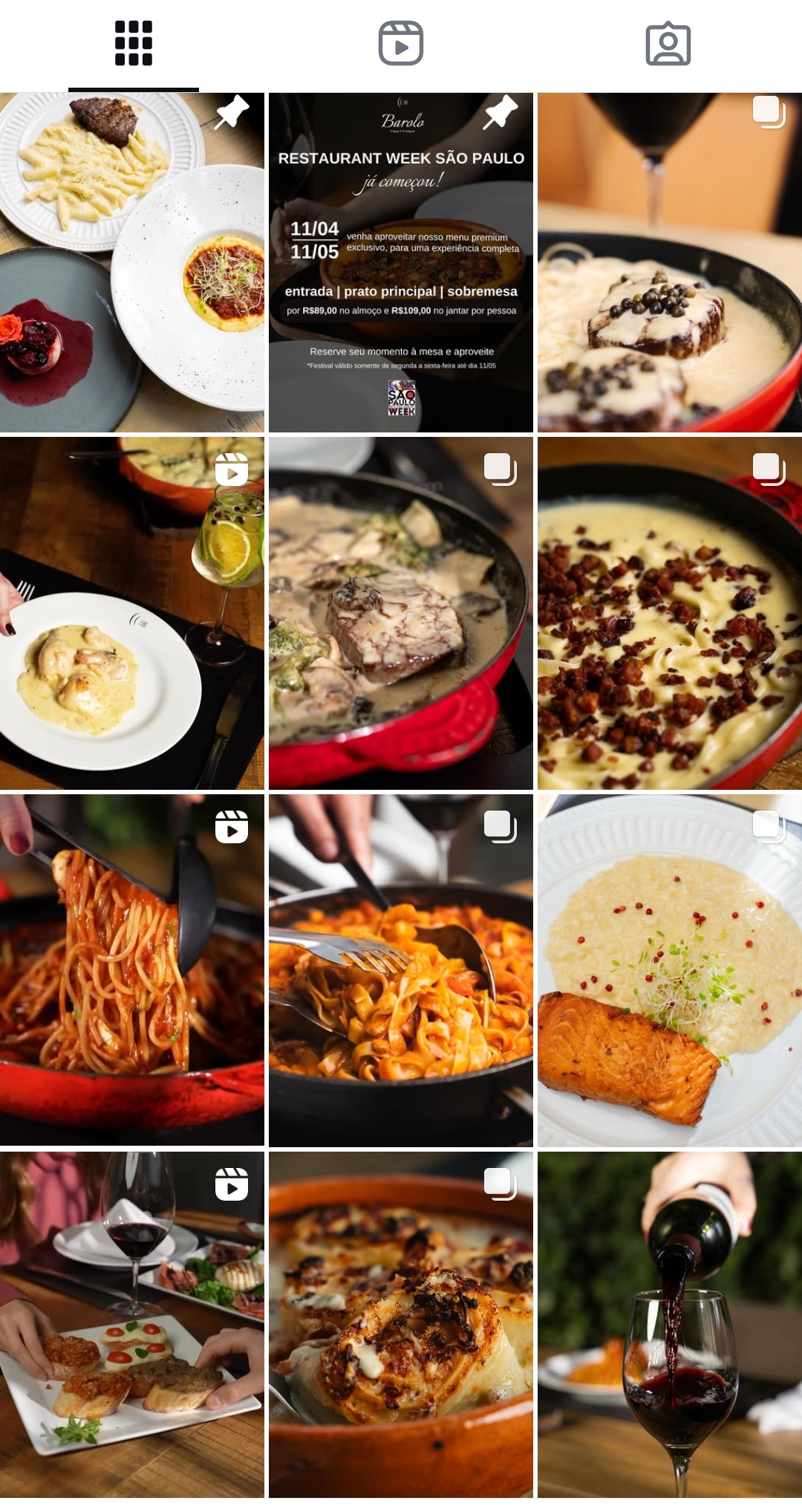802x1512 pixels.
Task: Switch to the posts grid tab
Action: coord(134,44)
